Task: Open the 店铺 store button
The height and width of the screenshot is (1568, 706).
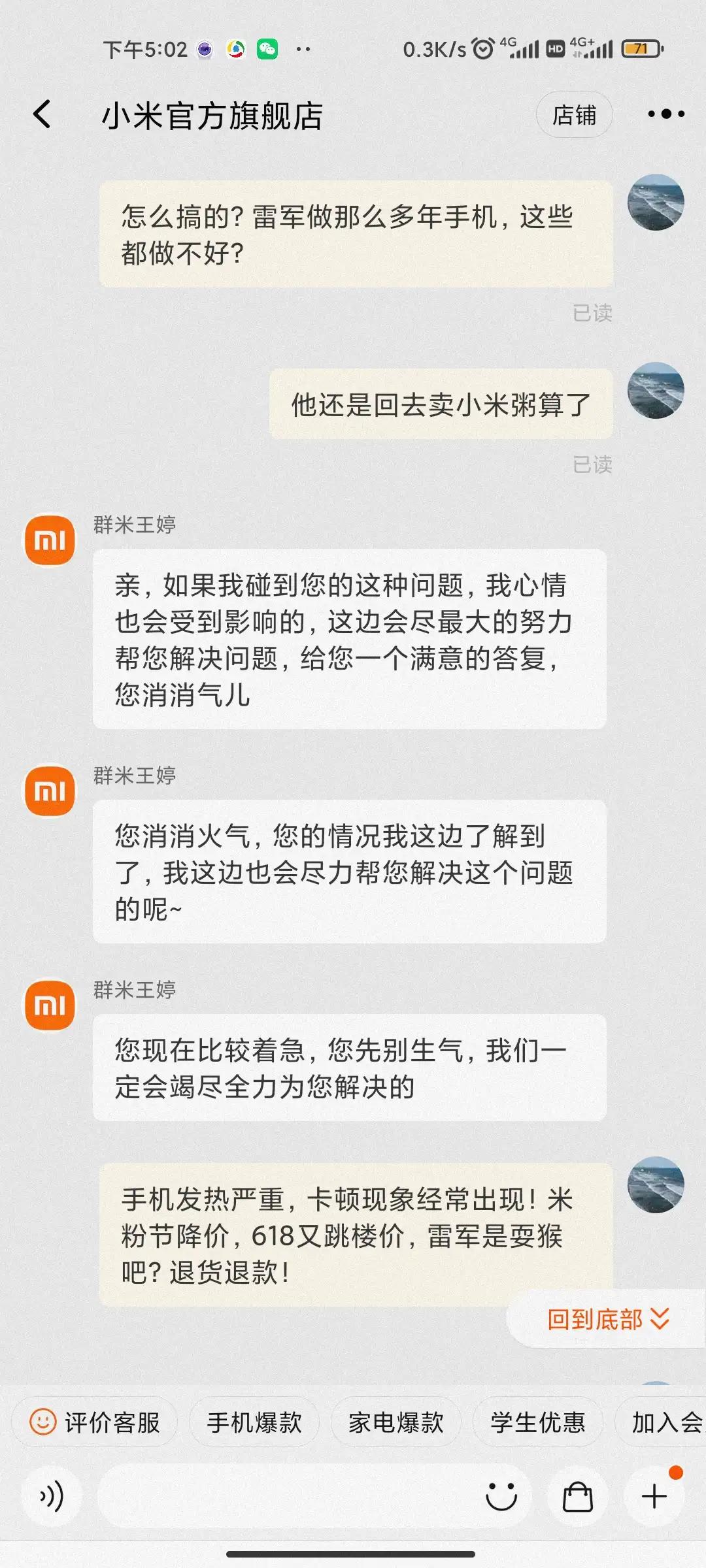Action: coord(573,114)
